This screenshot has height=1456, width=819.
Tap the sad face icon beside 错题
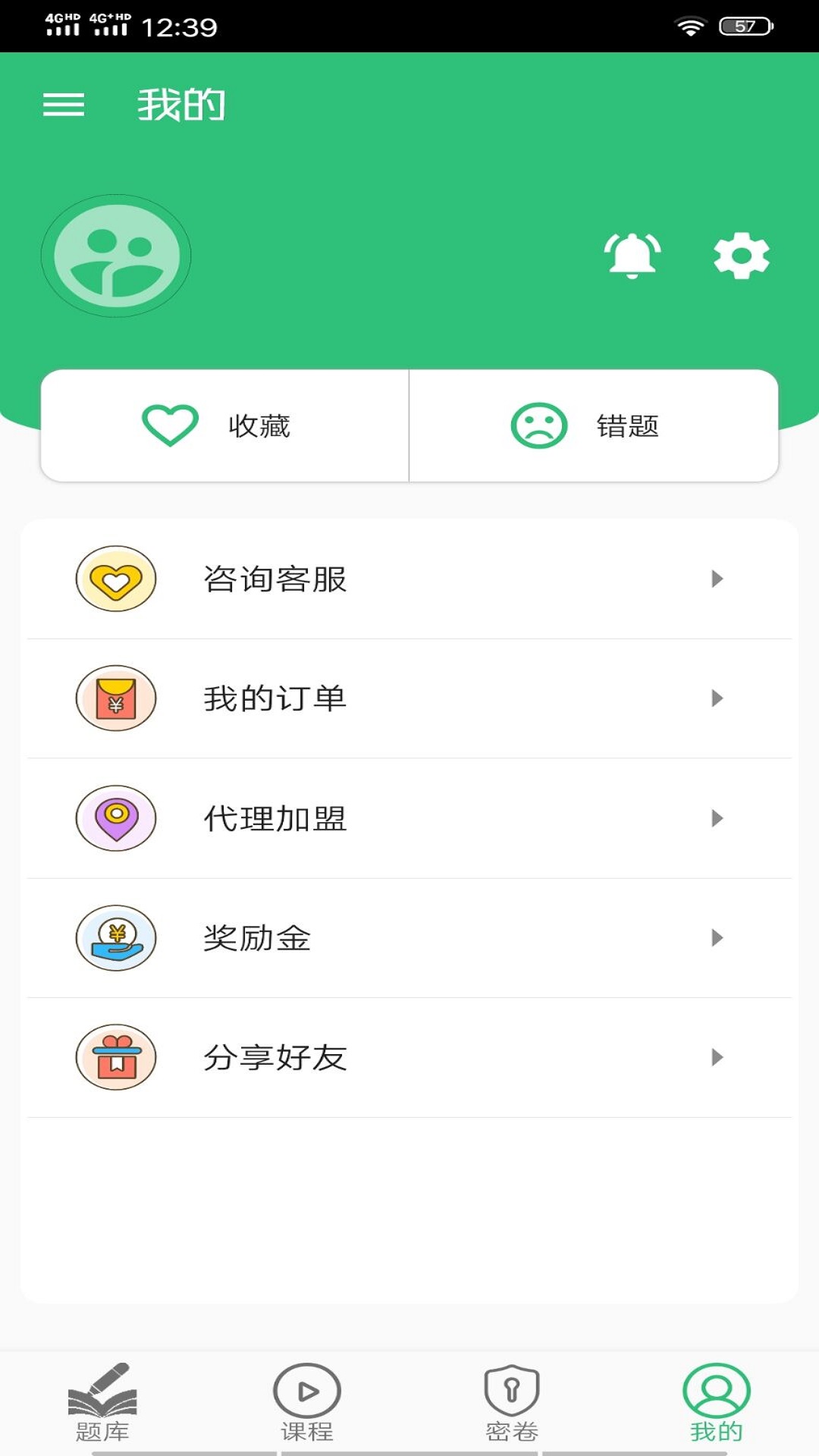point(540,425)
